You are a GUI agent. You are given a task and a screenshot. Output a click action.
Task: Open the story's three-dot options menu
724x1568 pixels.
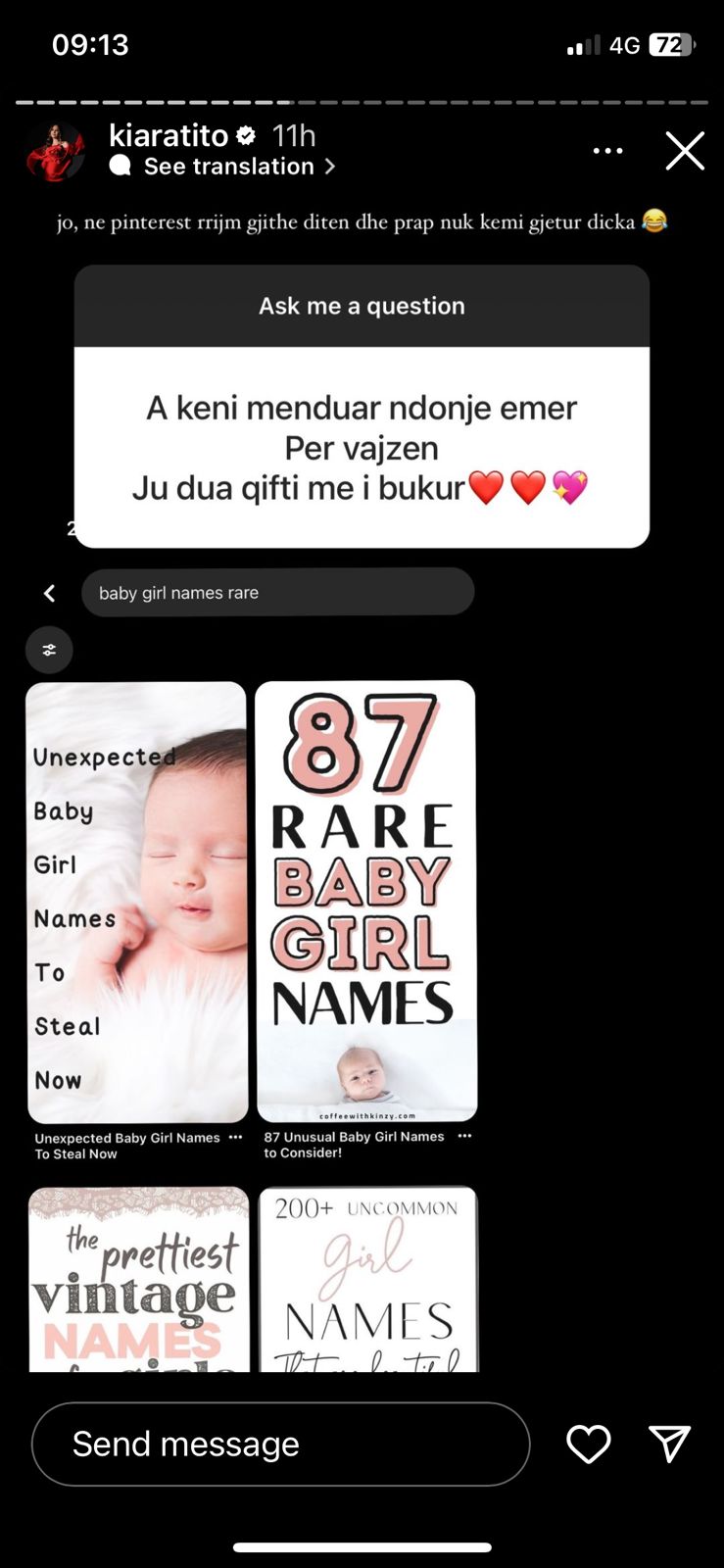click(607, 151)
